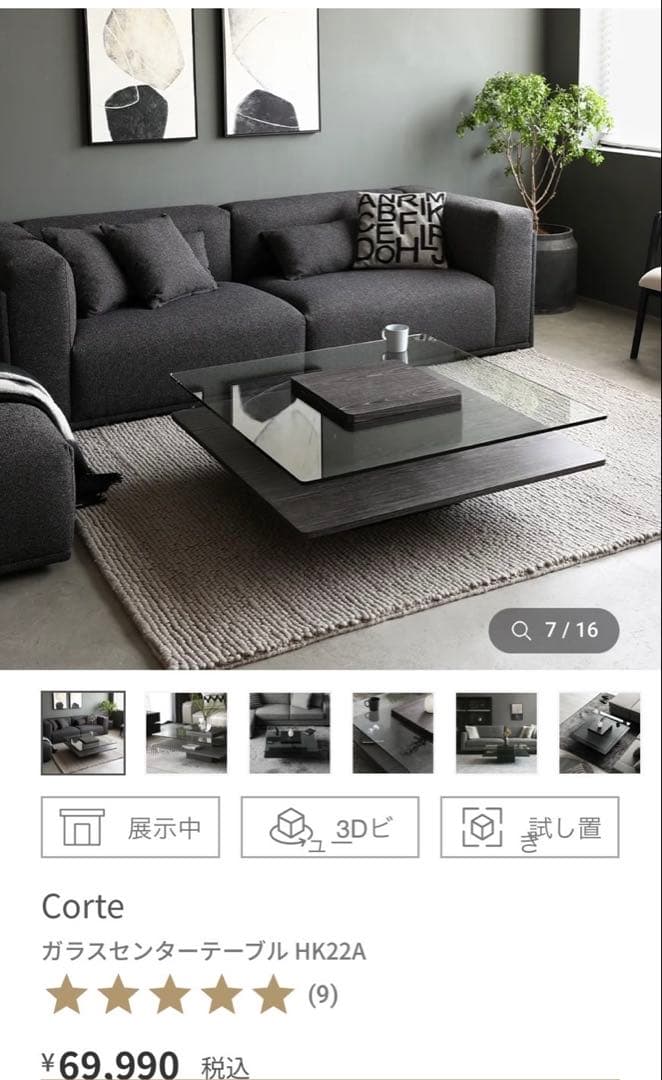The height and width of the screenshot is (1080, 662).
Task: Open the 3D viewer button
Action: pos(330,827)
